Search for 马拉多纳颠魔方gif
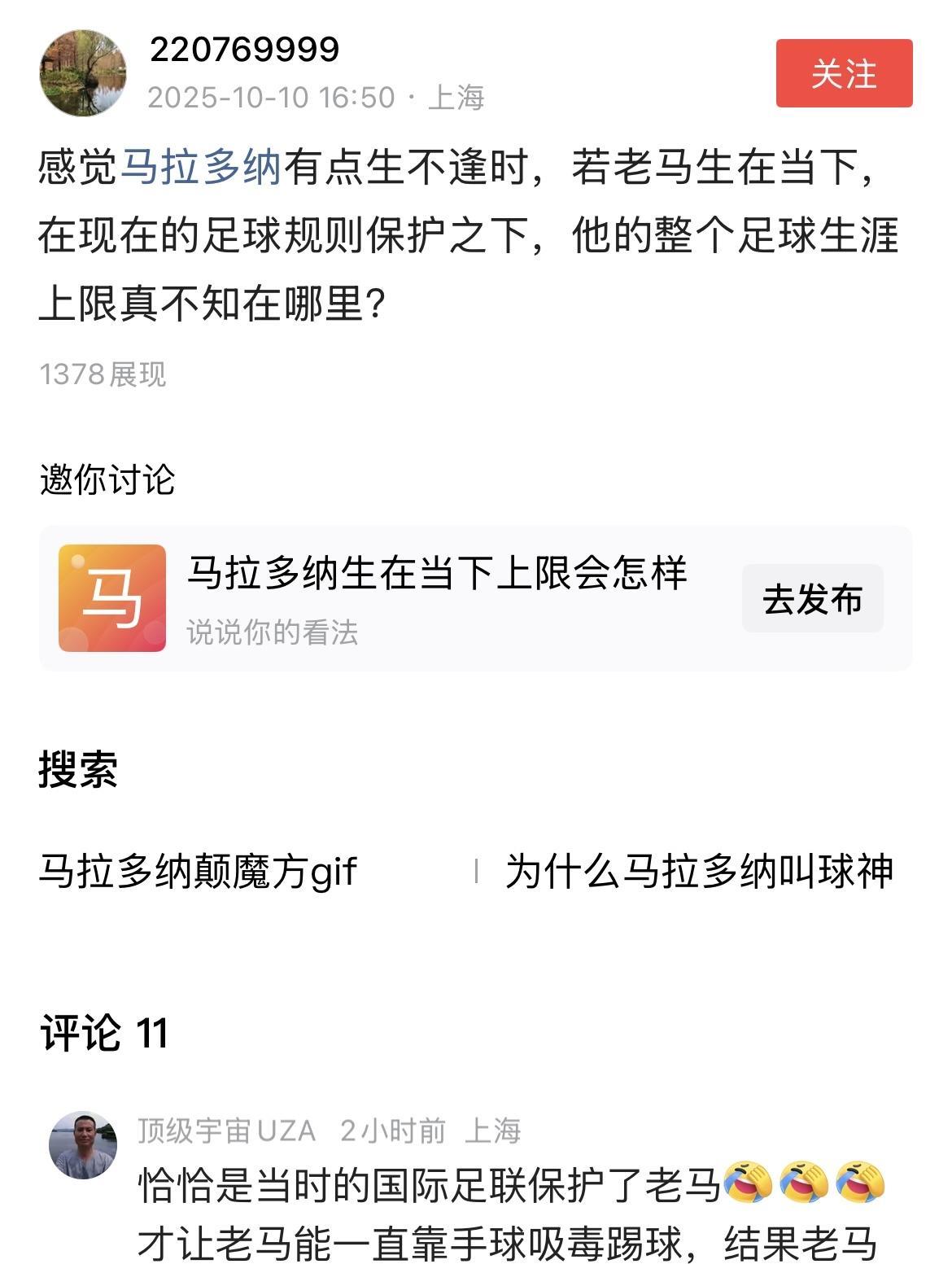 click(x=198, y=871)
